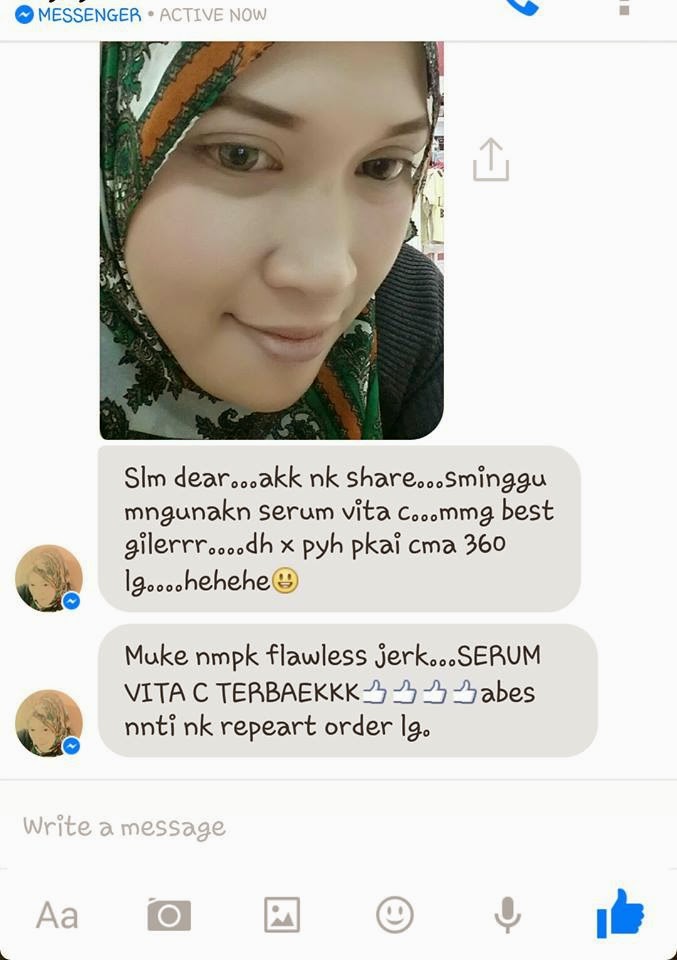Open the photo gallery picker

tap(282, 915)
